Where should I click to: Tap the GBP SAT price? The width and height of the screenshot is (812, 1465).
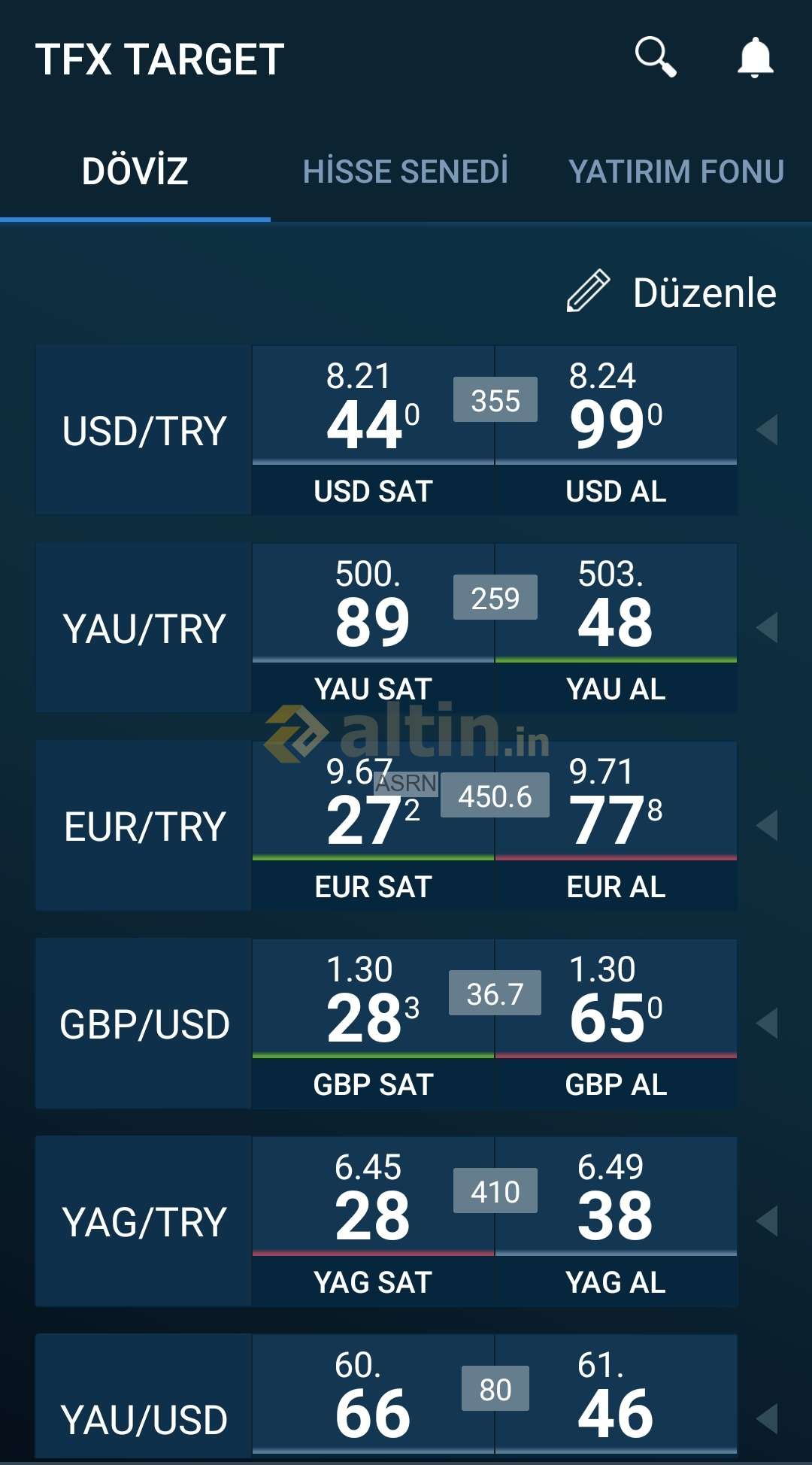coord(373,1024)
